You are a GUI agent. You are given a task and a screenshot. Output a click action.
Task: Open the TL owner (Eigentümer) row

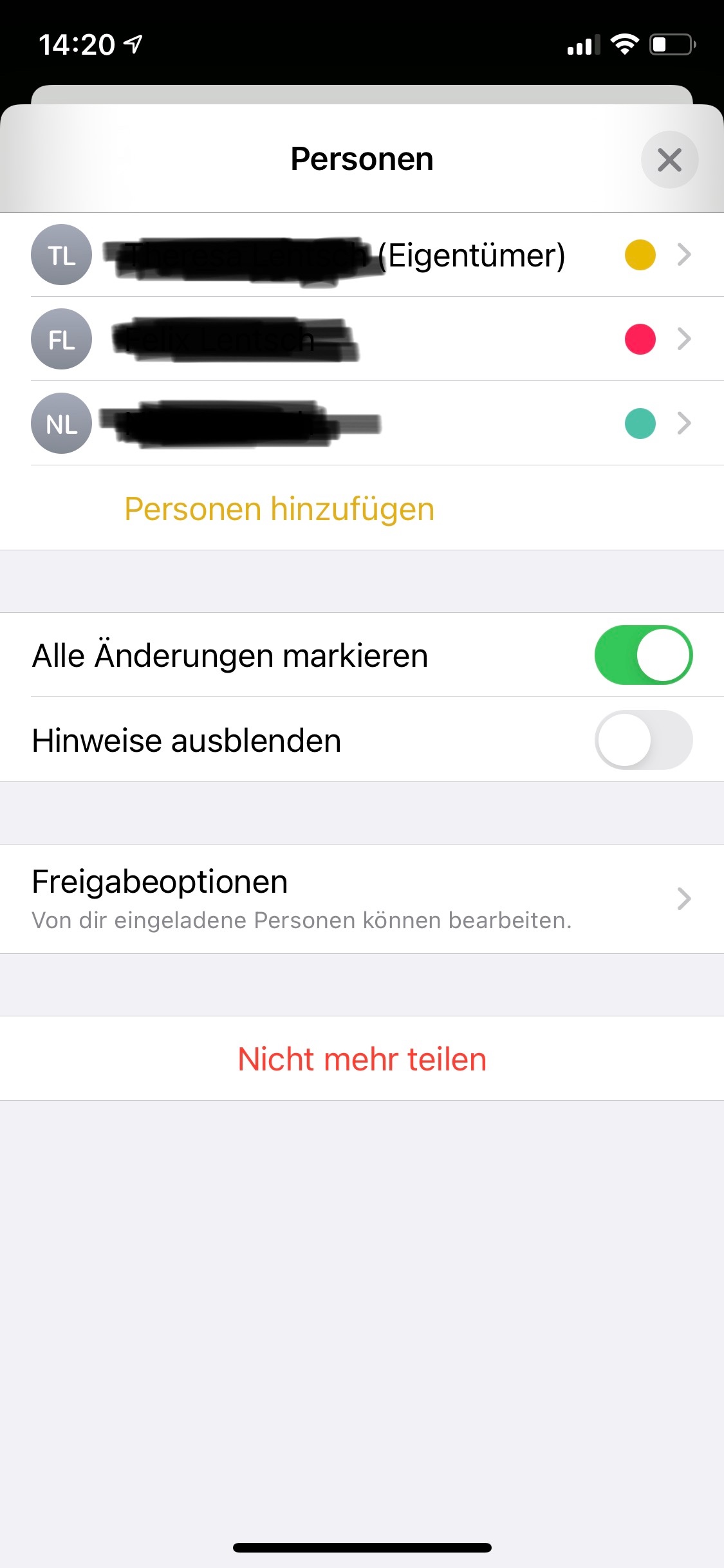click(362, 255)
